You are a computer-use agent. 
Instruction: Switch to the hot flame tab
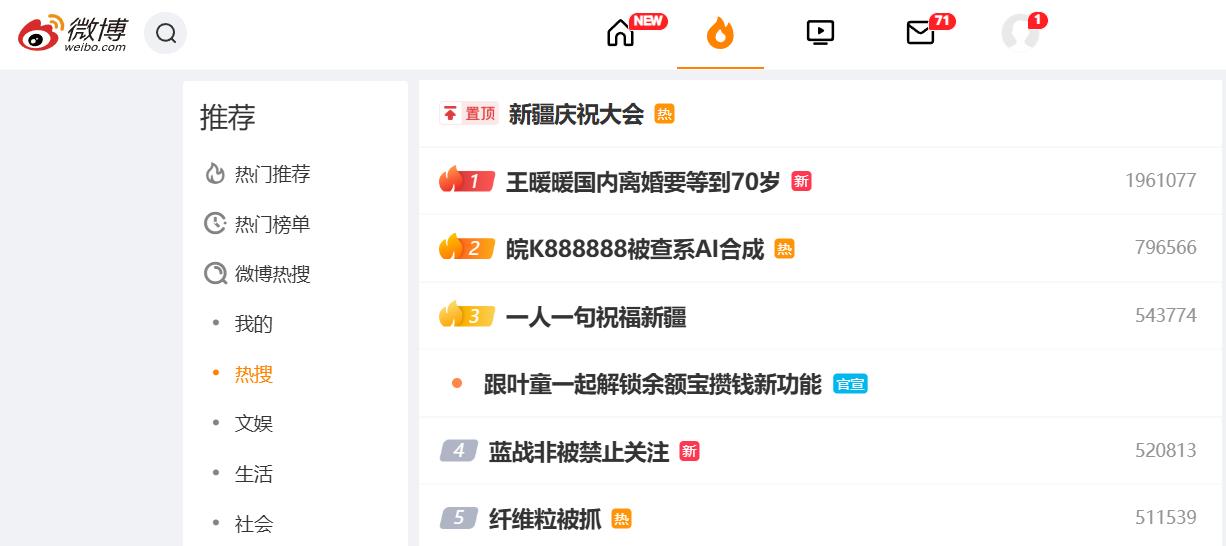click(x=720, y=34)
